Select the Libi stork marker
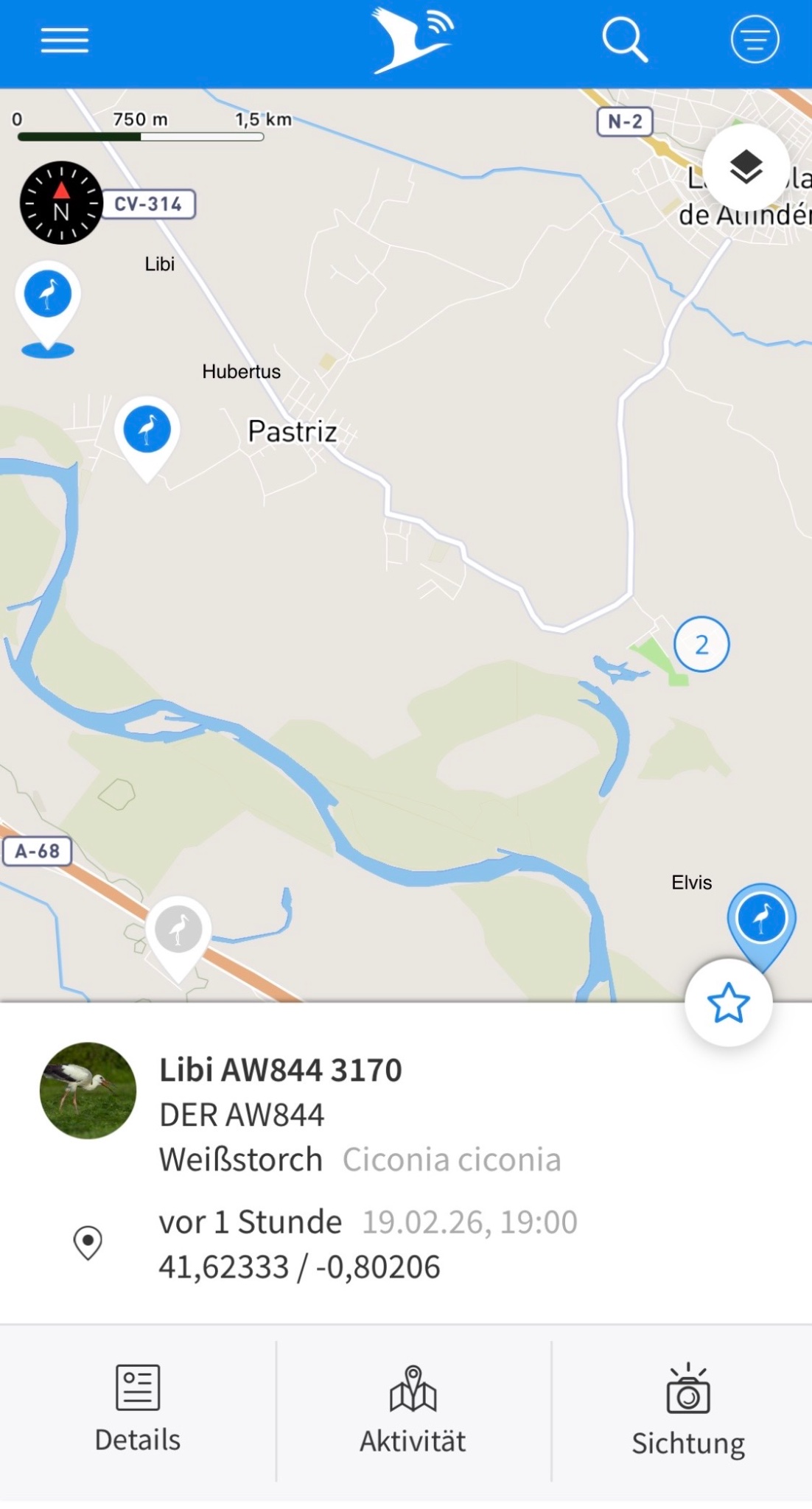 point(48,295)
